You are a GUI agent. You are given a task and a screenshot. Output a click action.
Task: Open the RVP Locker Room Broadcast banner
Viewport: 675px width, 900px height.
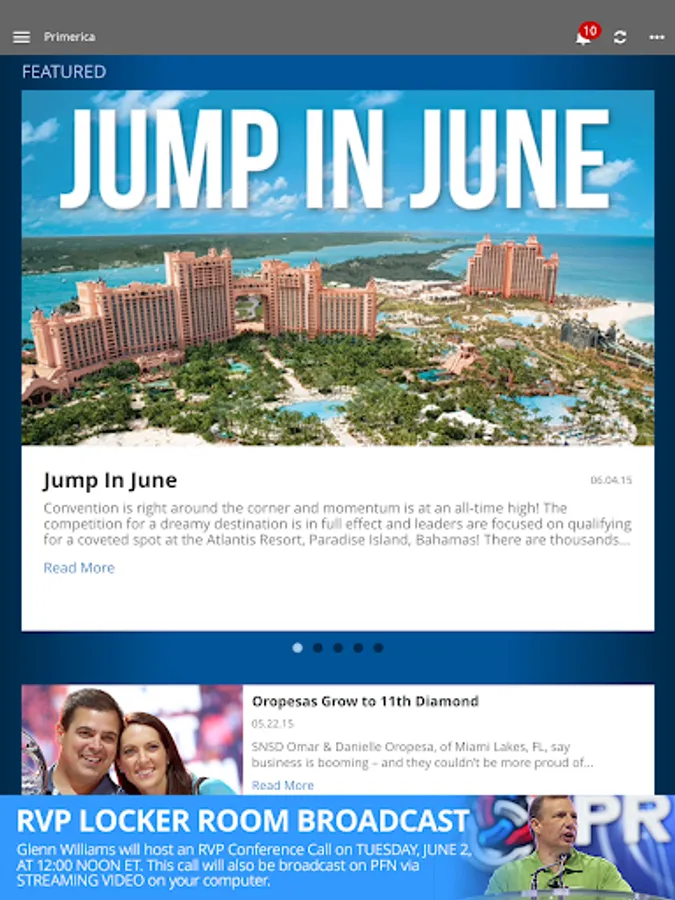[x=338, y=847]
